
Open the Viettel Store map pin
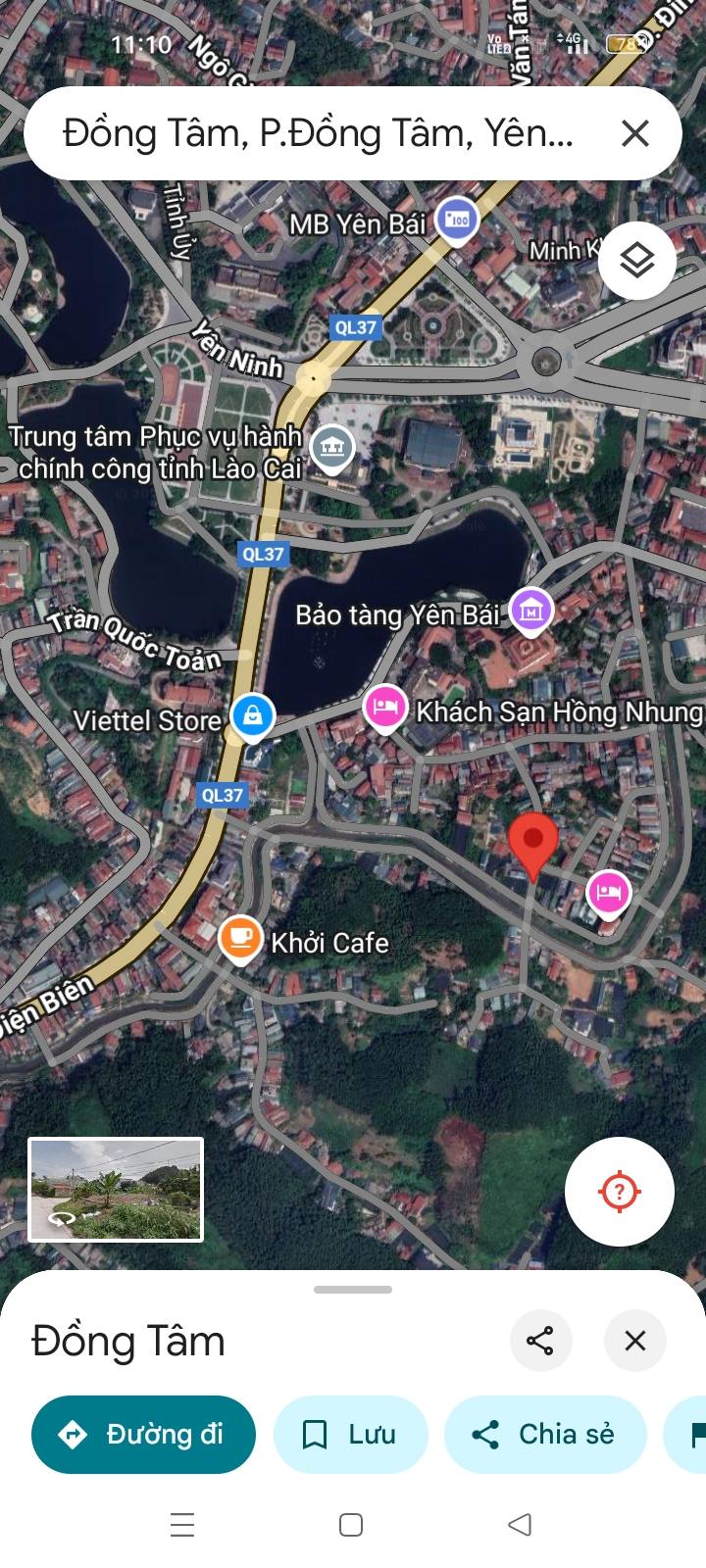252,716
